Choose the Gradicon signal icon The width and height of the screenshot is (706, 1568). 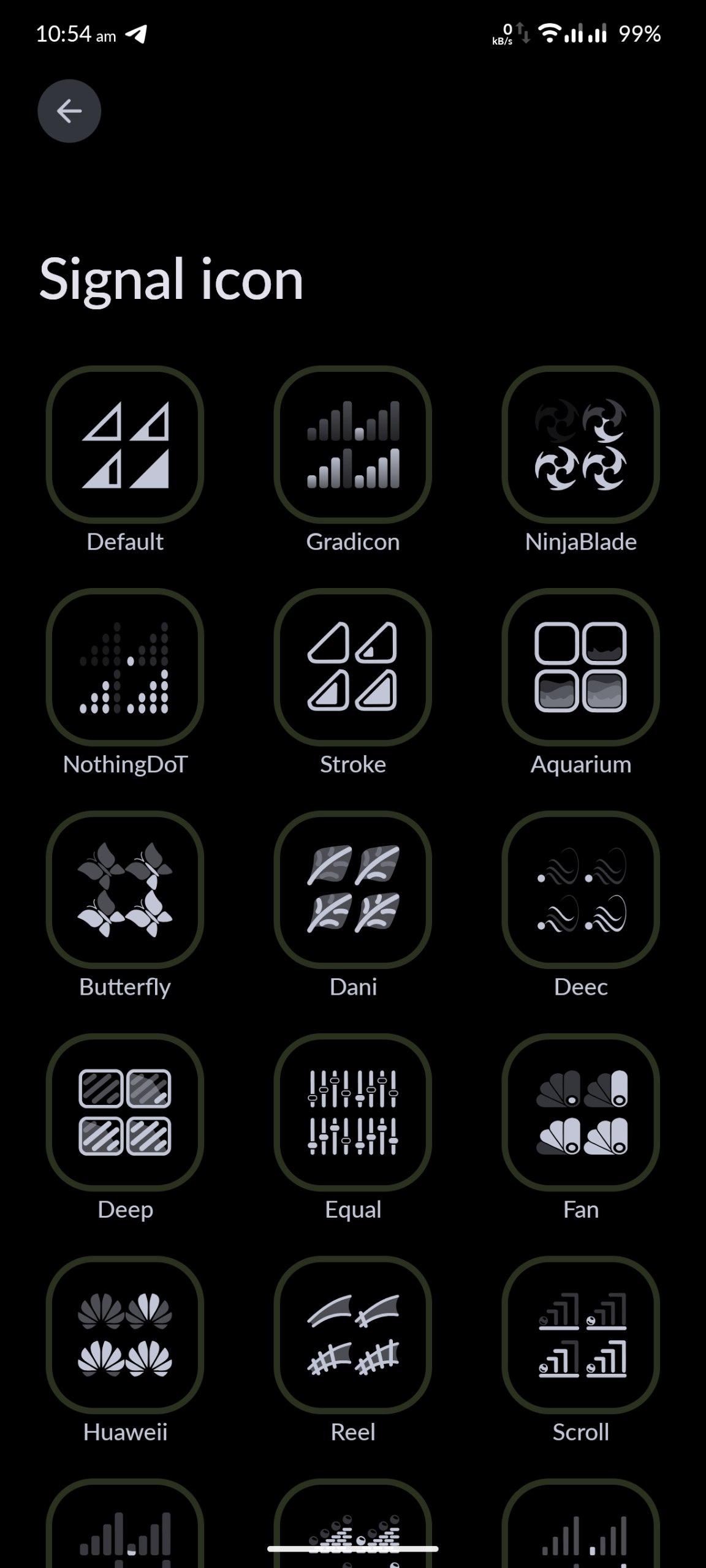coord(353,445)
